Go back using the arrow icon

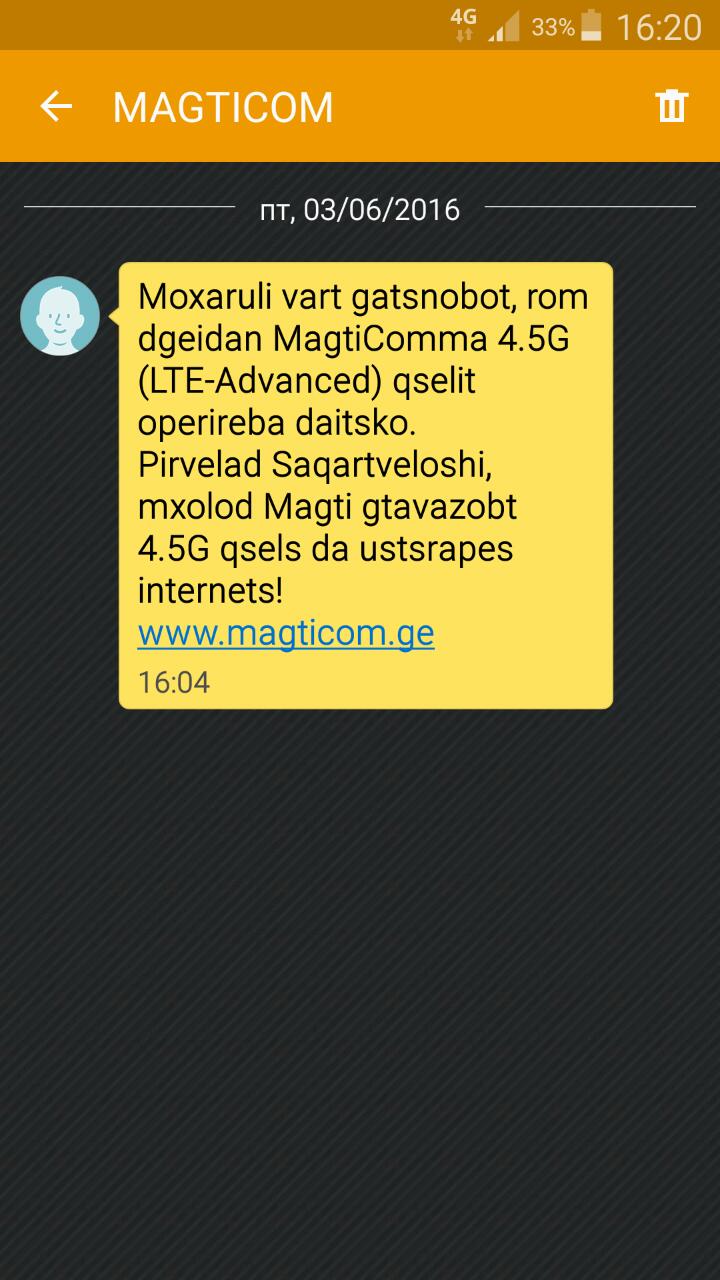click(x=56, y=106)
